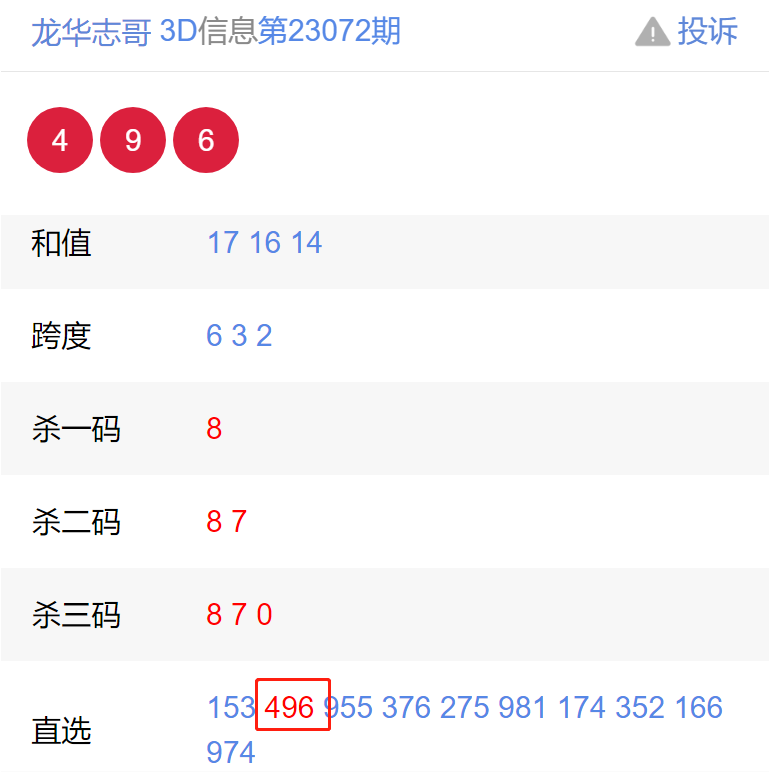Viewport: 774px width, 772px height.
Task: Open the 龙华志哥 3D信息第23072期 title link
Action: [x=216, y=32]
